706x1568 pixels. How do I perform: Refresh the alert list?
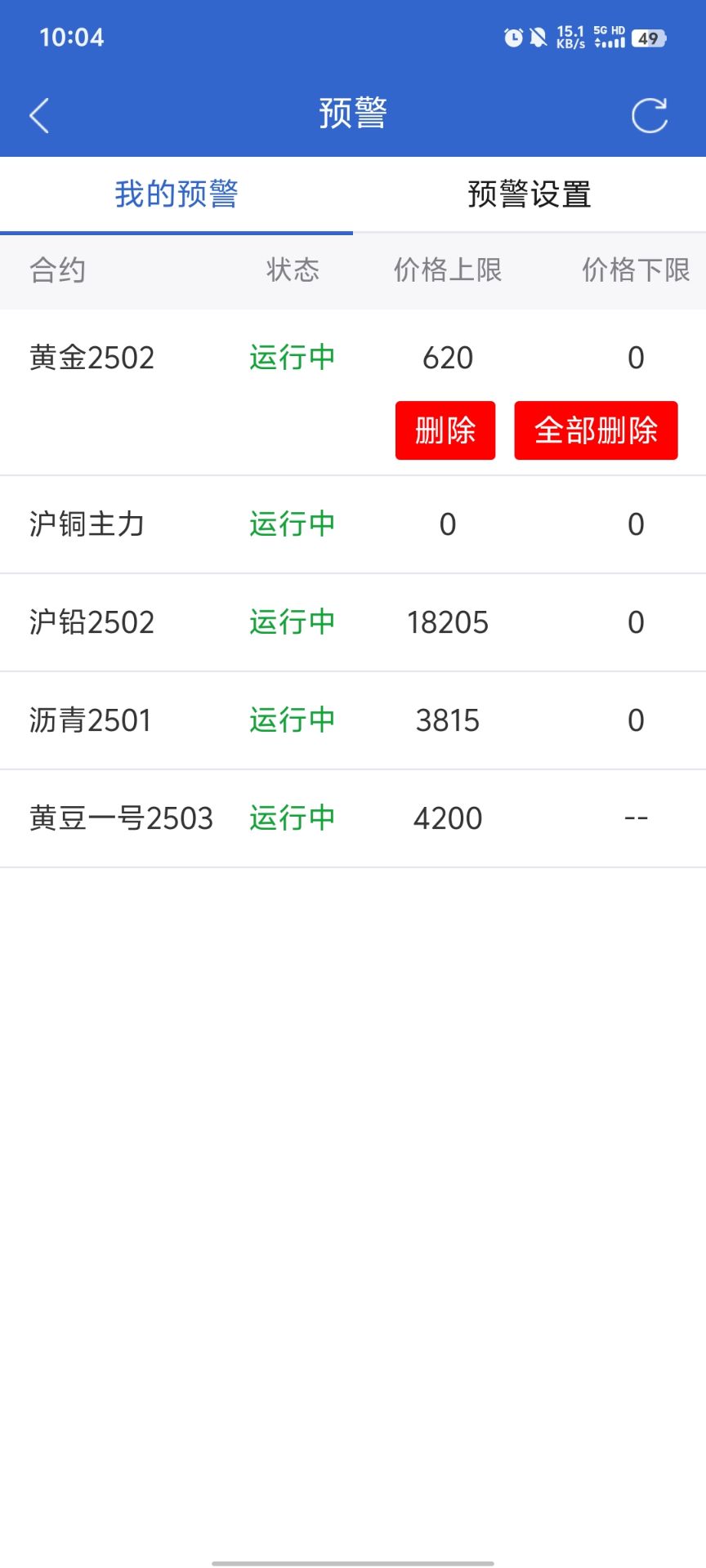650,115
